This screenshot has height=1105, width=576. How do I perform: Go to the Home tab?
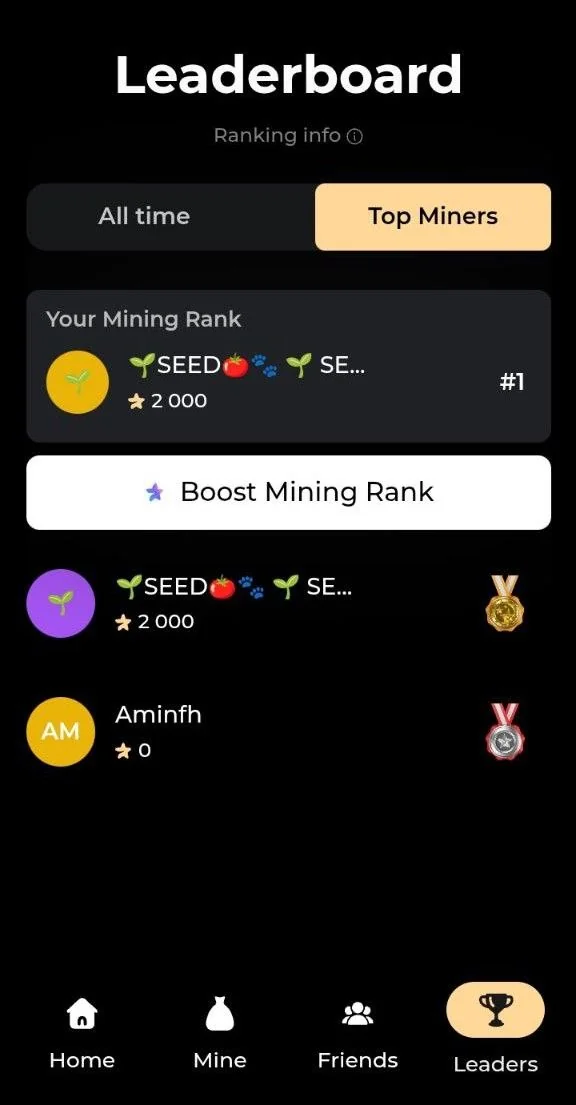click(82, 1033)
